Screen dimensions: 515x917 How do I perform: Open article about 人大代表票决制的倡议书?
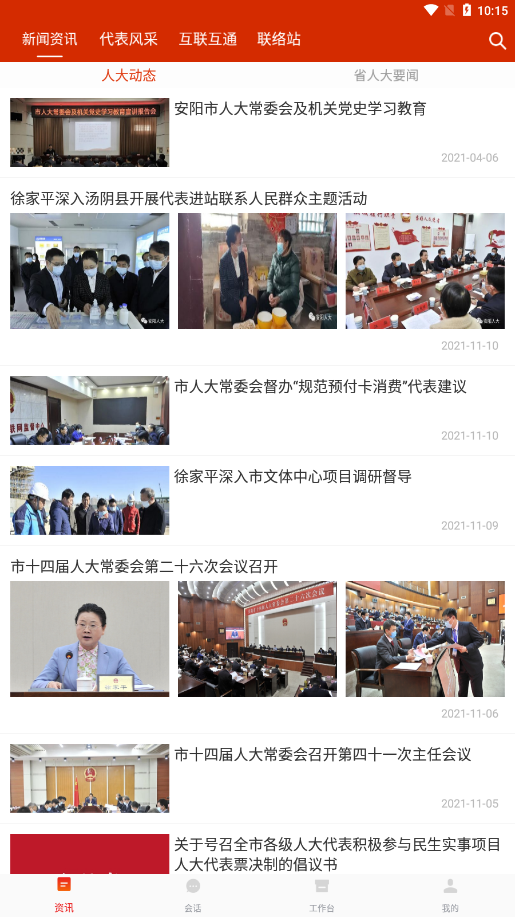coord(257,849)
